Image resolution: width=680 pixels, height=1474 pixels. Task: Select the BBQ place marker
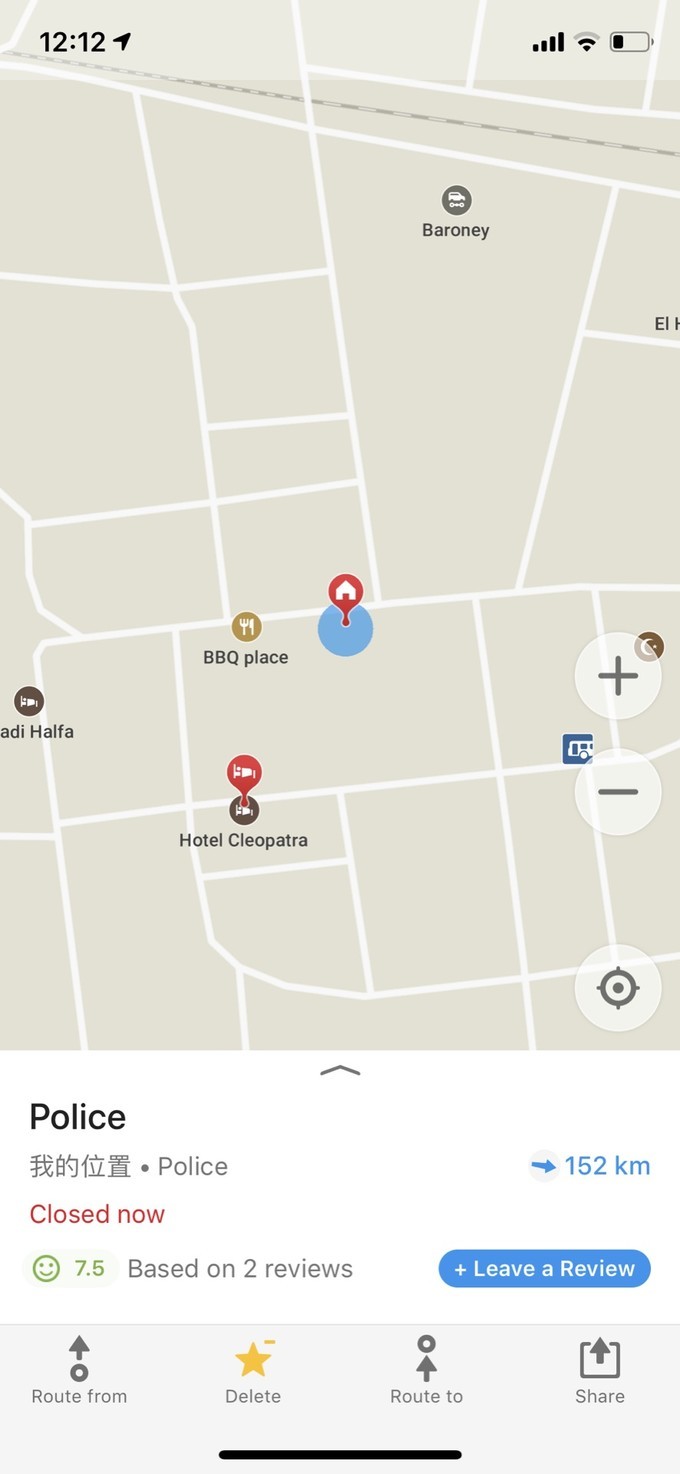pyautogui.click(x=246, y=628)
